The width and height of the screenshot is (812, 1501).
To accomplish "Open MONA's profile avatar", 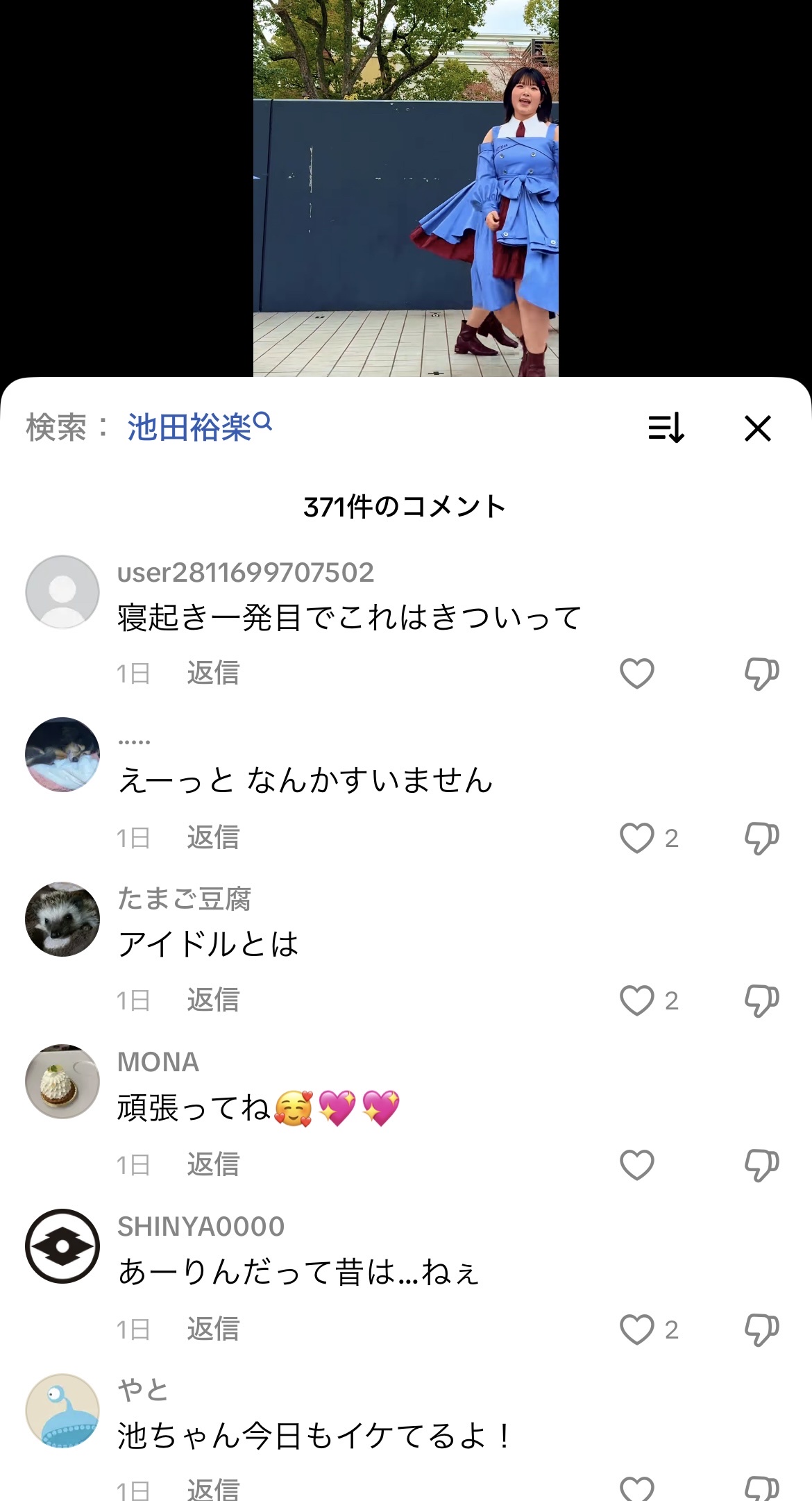I will point(62,1082).
